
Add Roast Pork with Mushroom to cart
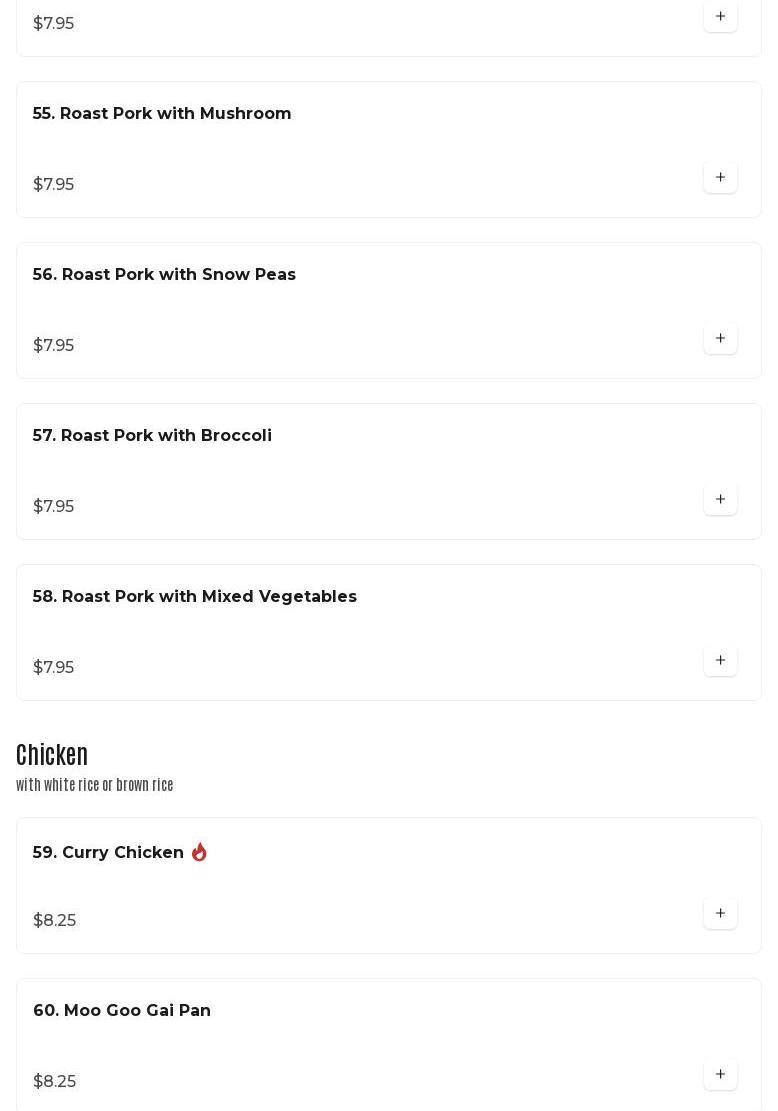pyautogui.click(x=720, y=178)
